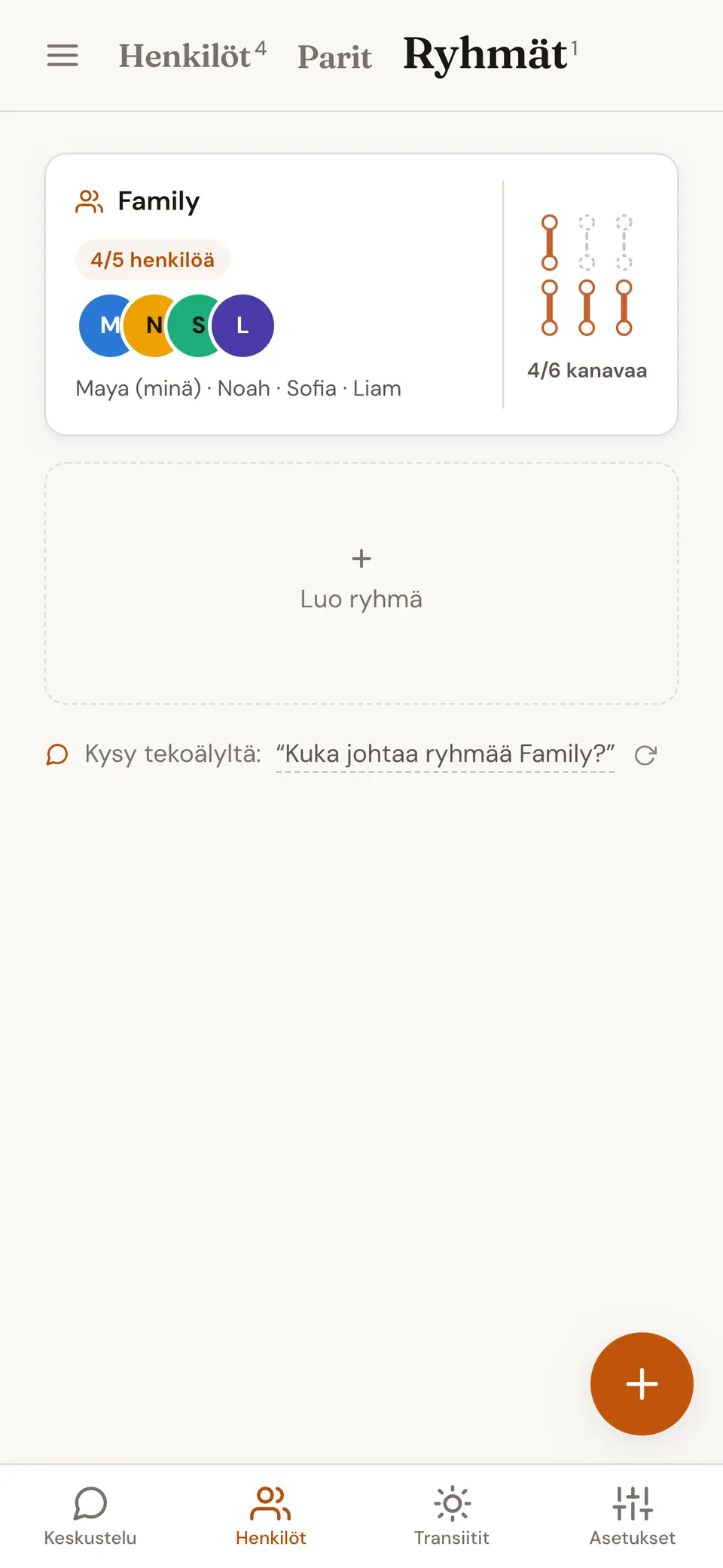This screenshot has width=723, height=1568.
Task: Open the Transiitit bottom tab
Action: pyautogui.click(x=452, y=1516)
